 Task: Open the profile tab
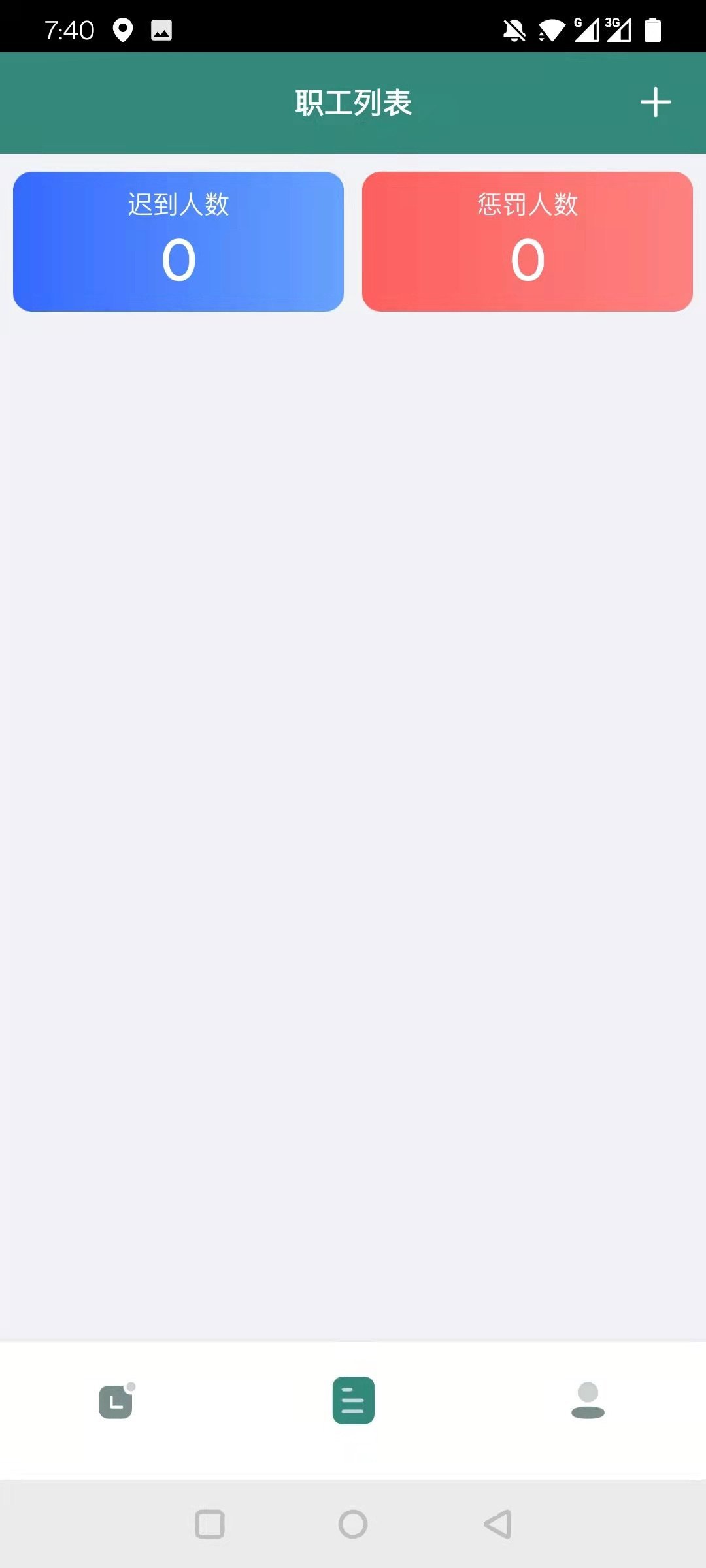[x=588, y=1401]
